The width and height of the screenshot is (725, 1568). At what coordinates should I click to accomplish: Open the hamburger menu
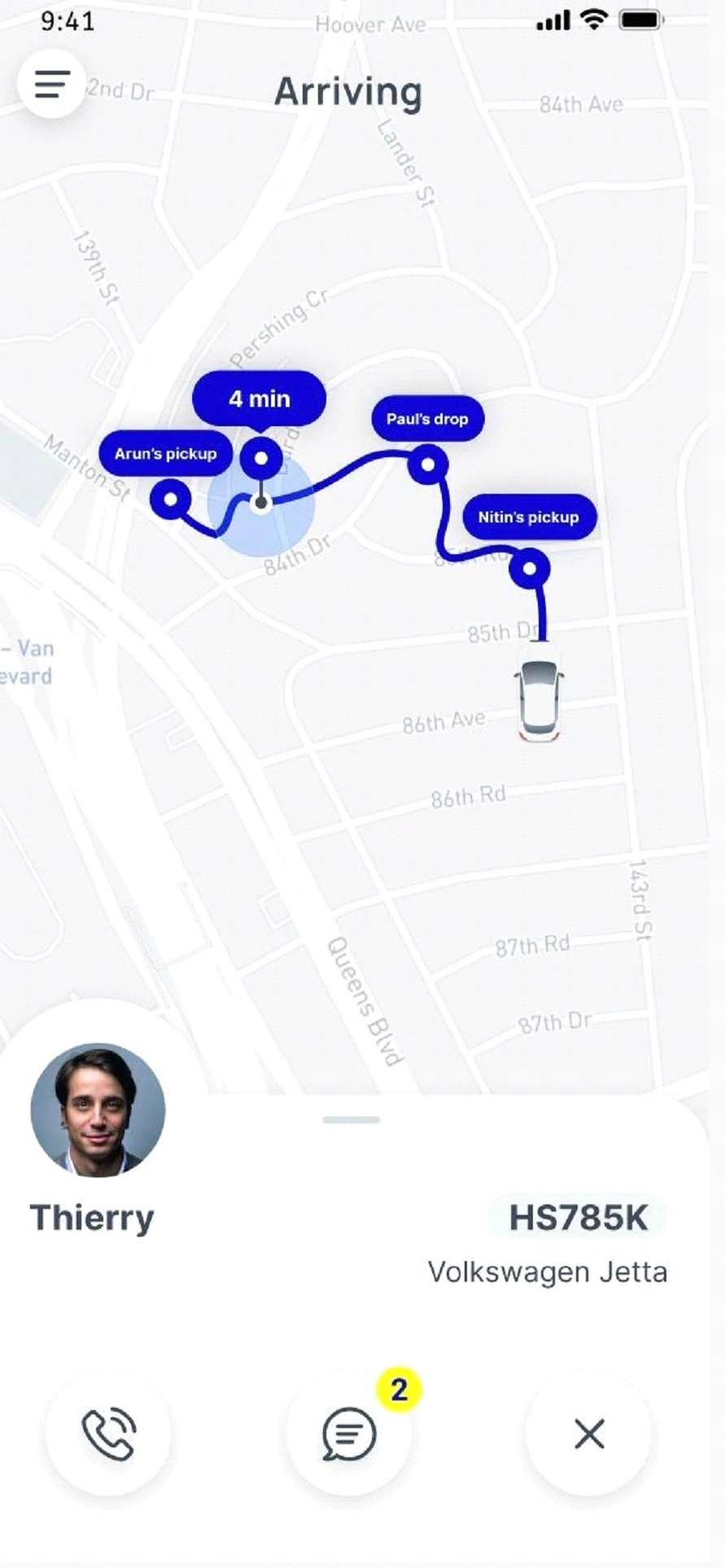tap(51, 83)
